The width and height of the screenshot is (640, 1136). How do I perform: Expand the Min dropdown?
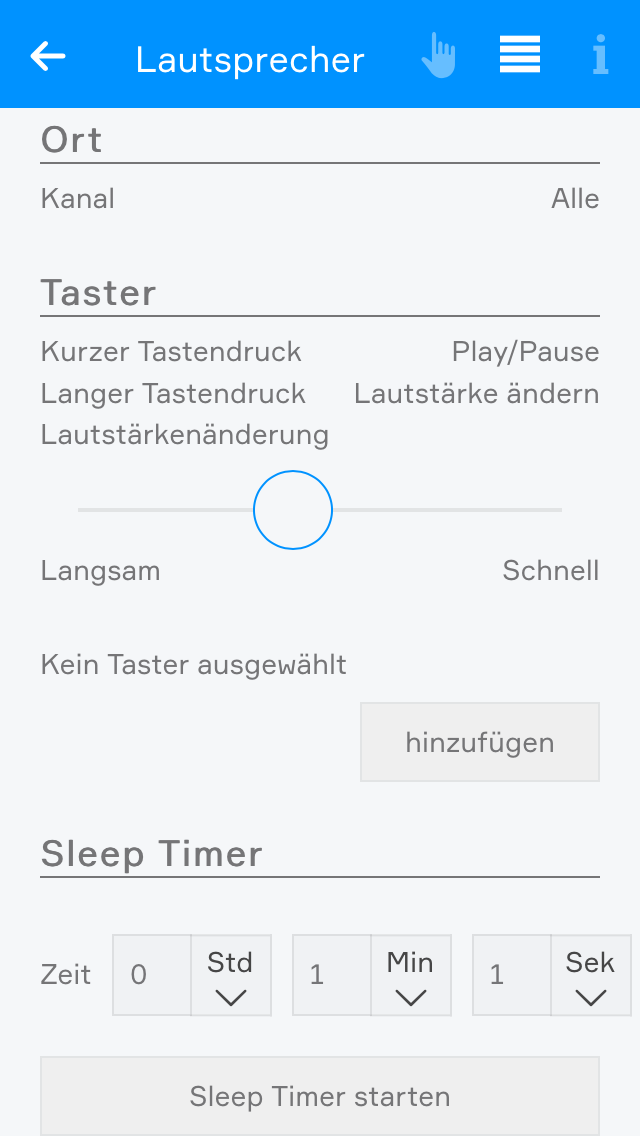click(411, 975)
